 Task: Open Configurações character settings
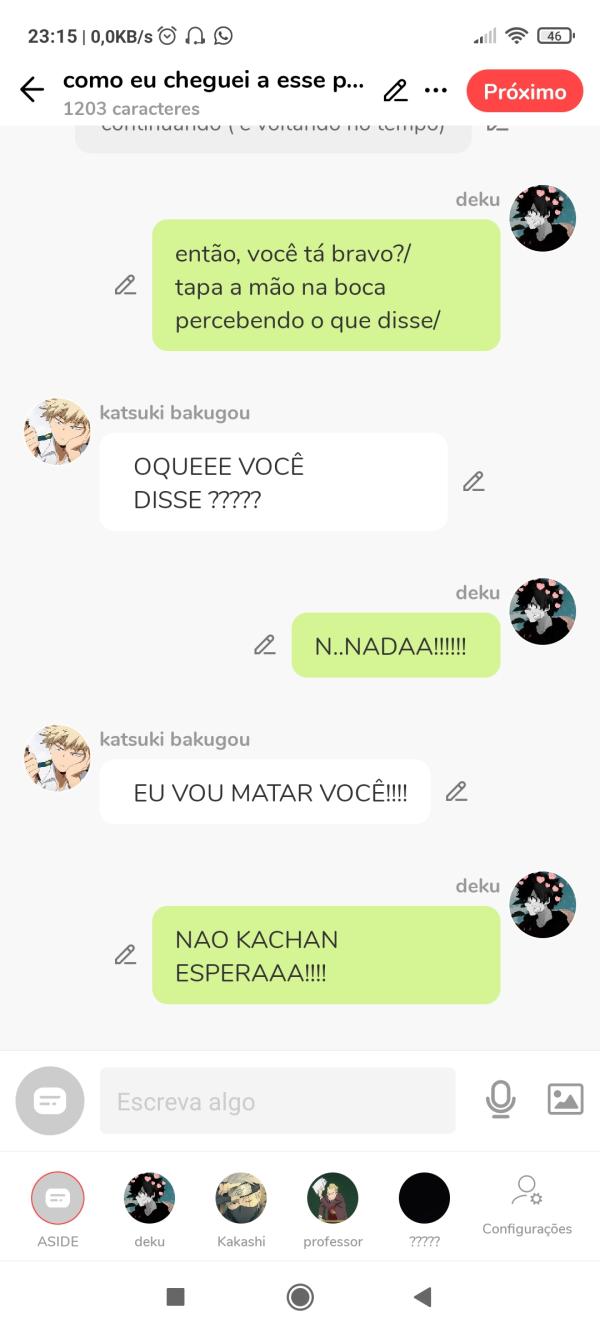point(526,1205)
